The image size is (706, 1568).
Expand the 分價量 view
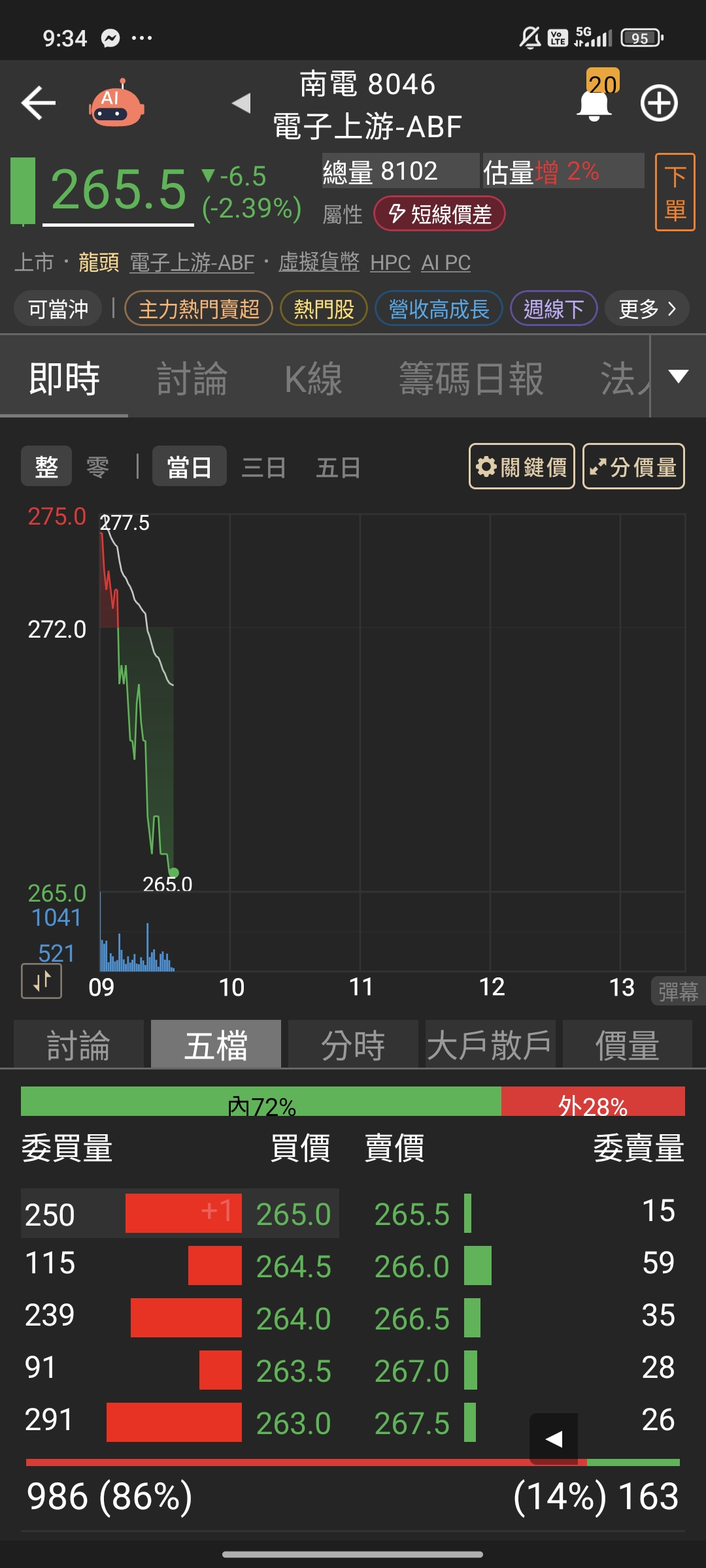click(x=633, y=466)
